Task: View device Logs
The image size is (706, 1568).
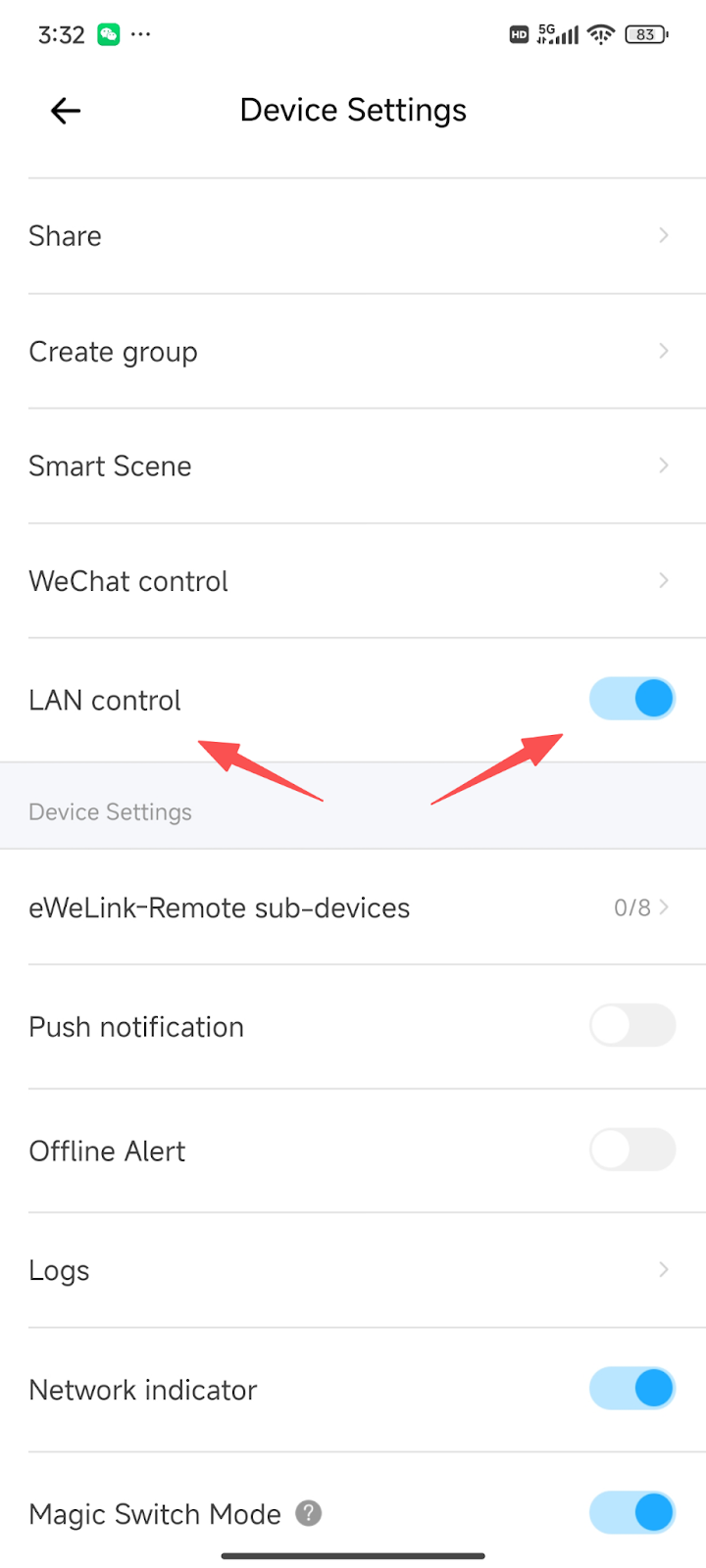Action: [x=353, y=1270]
